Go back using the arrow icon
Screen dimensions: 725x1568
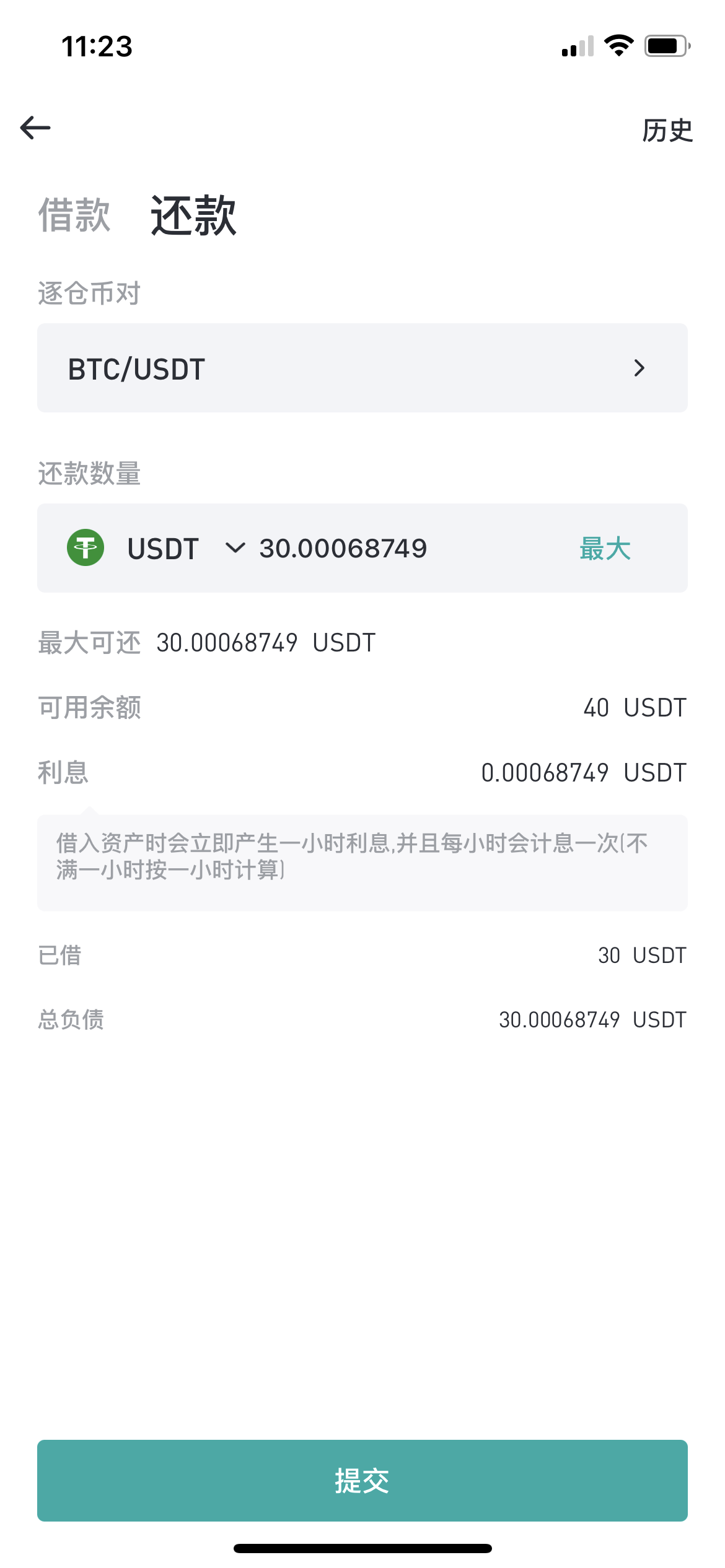click(35, 128)
